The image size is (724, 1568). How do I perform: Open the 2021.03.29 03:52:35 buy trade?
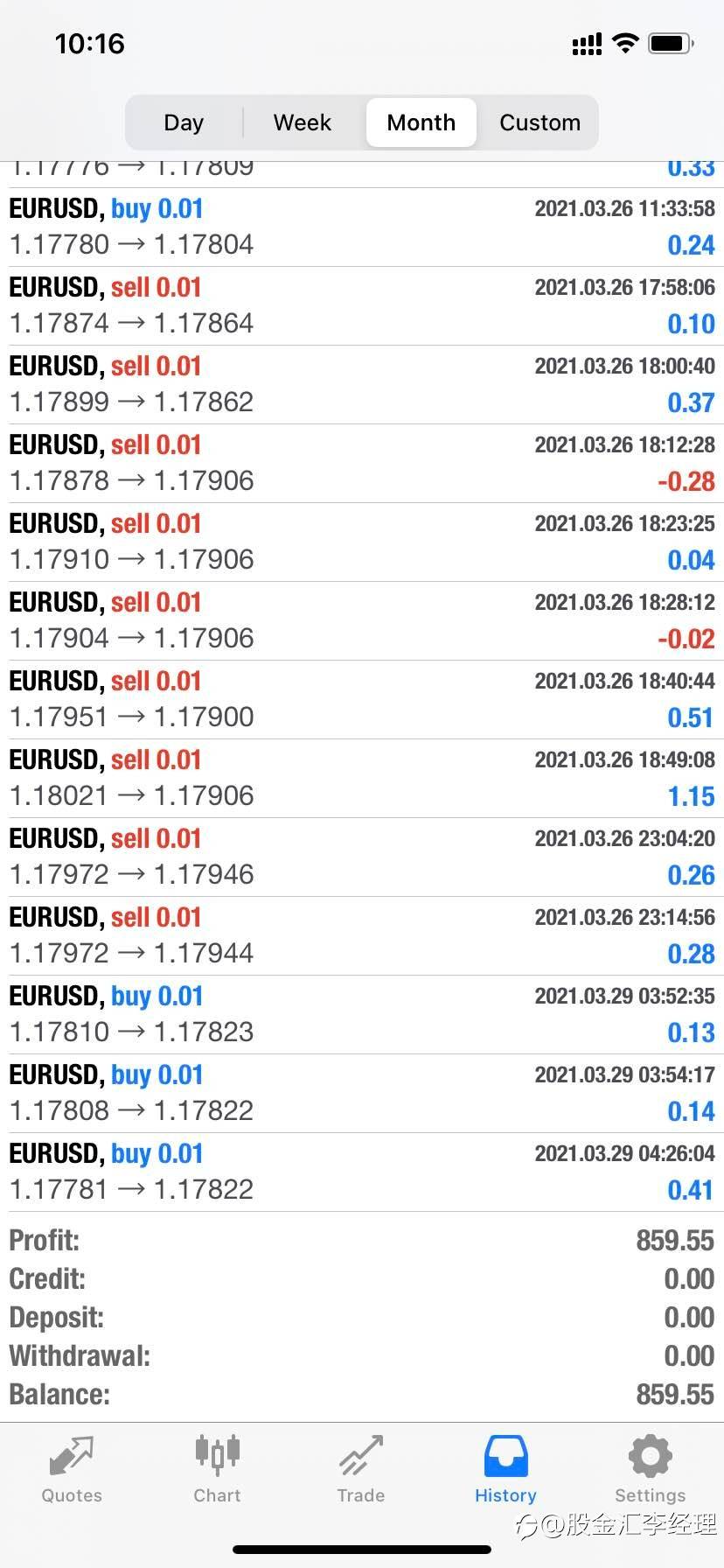tap(362, 1015)
